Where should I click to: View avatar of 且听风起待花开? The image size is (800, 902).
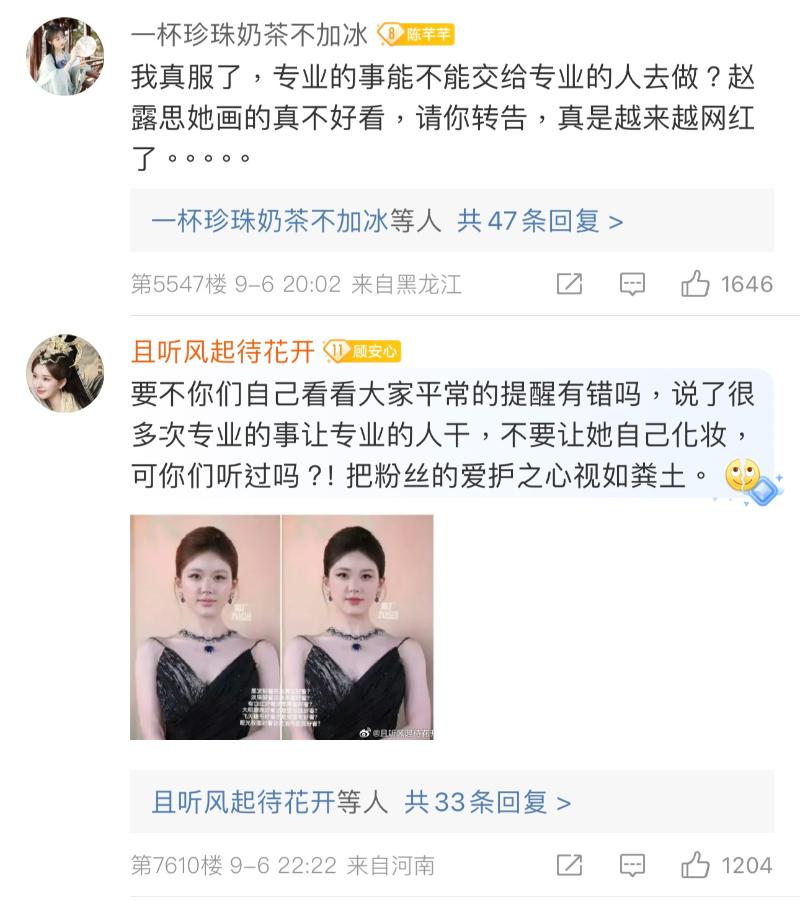tap(65, 373)
